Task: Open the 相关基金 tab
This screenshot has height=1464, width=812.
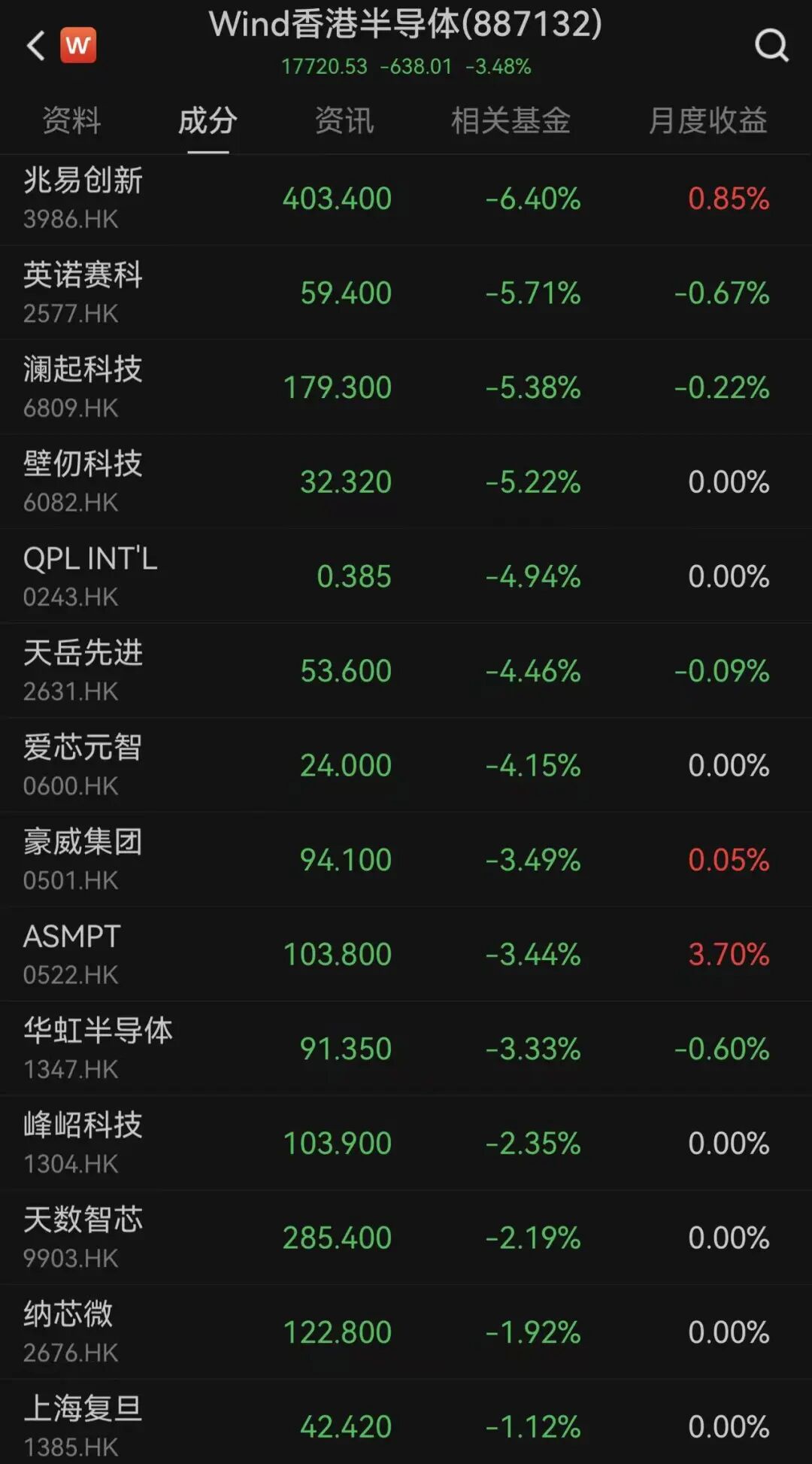Action: [x=511, y=121]
